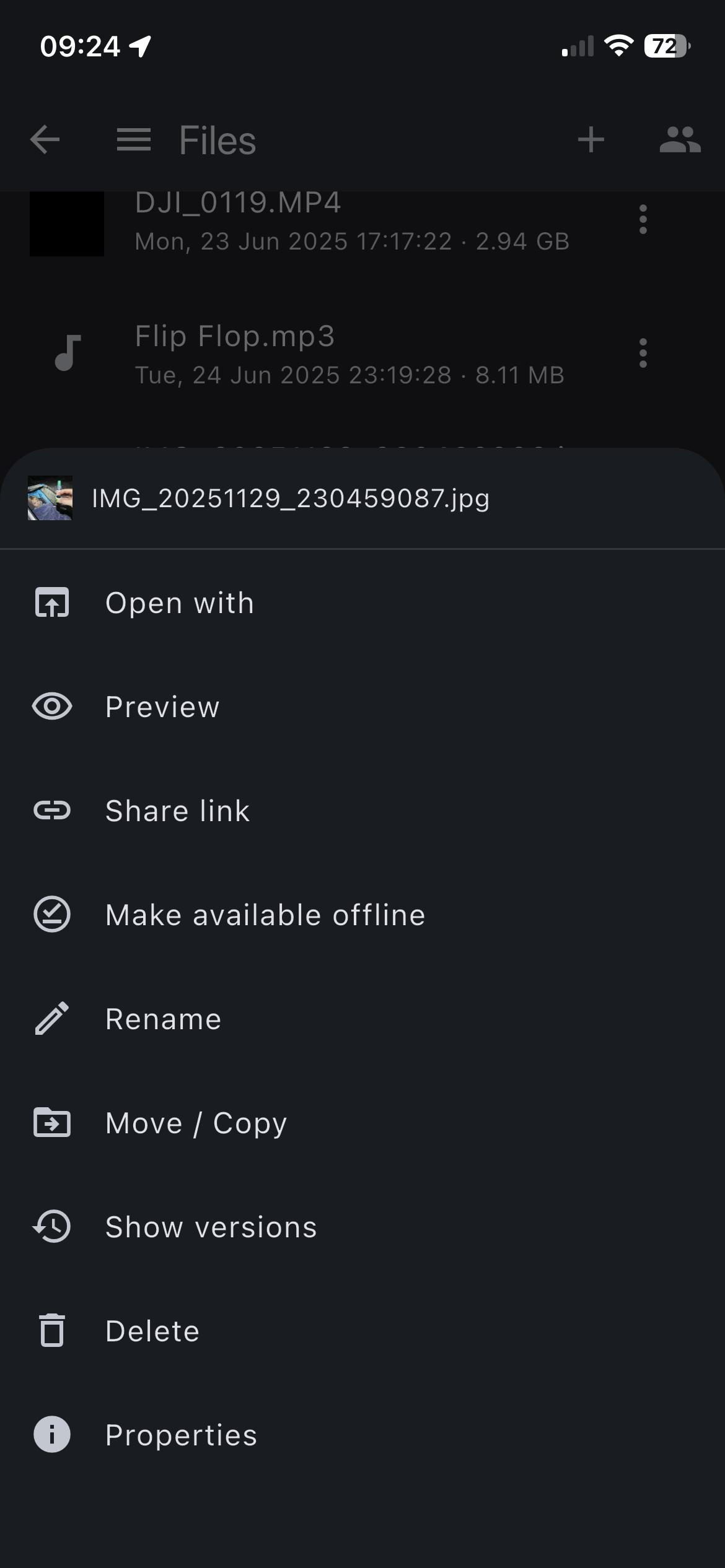Preview the selected jpg file
This screenshot has width=725, height=1568.
click(162, 707)
